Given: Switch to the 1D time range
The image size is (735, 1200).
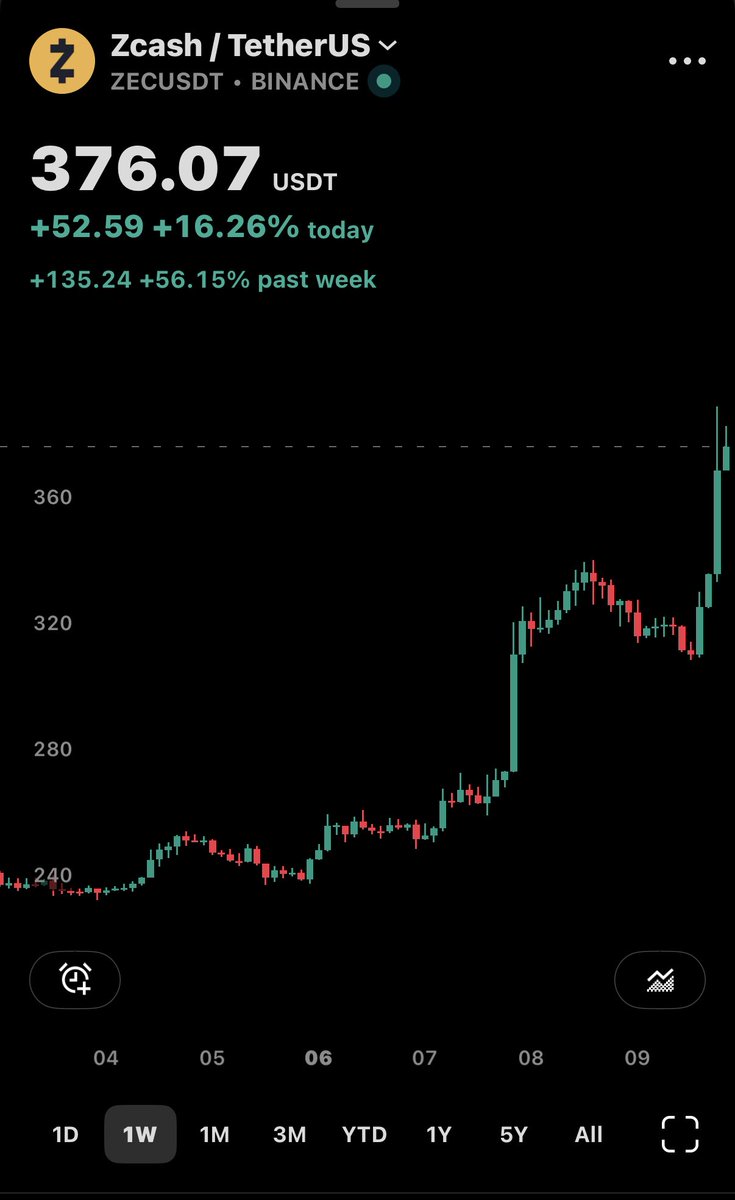Looking at the screenshot, I should [x=65, y=1134].
